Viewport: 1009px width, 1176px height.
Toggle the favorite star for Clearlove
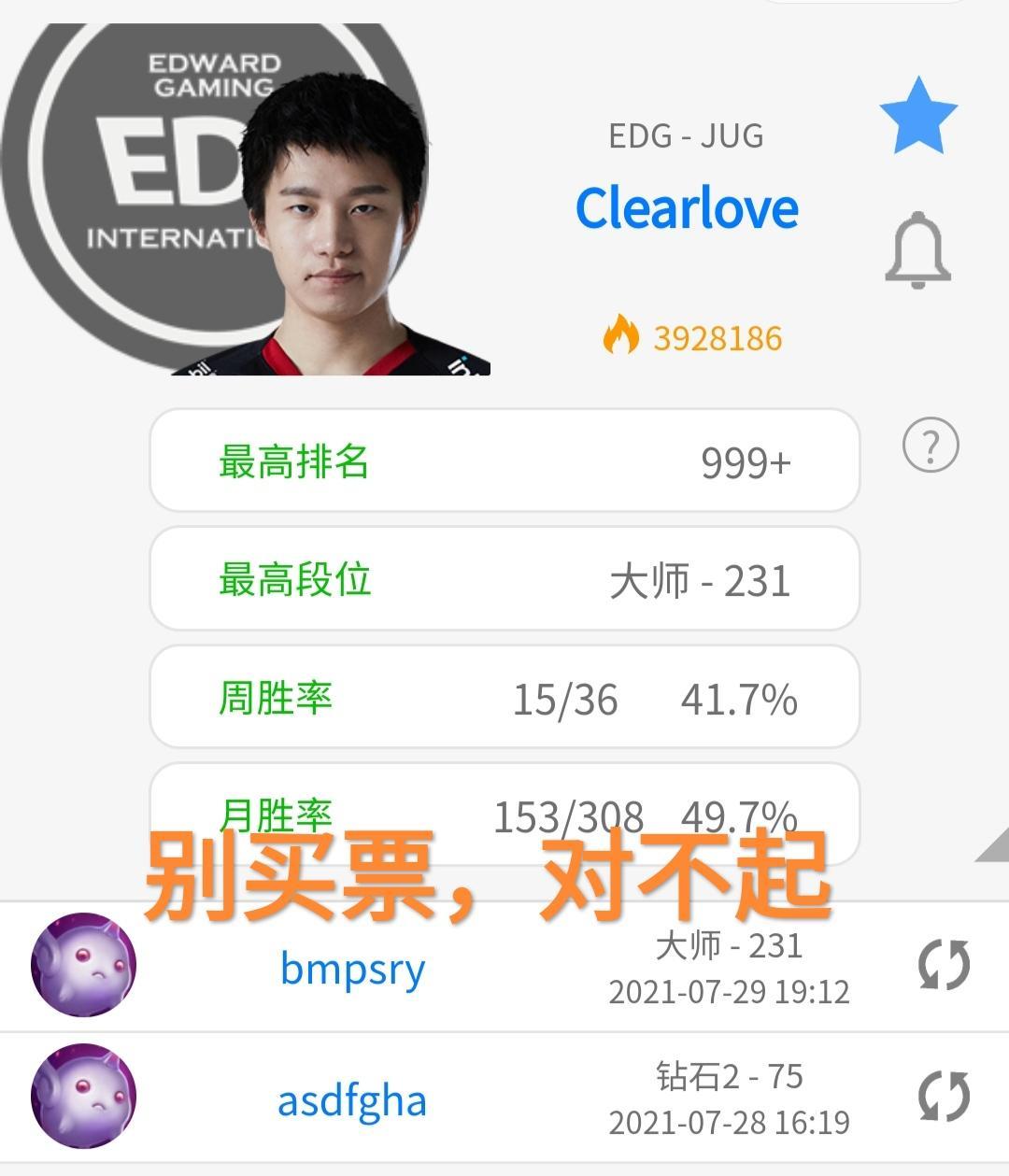[918, 117]
